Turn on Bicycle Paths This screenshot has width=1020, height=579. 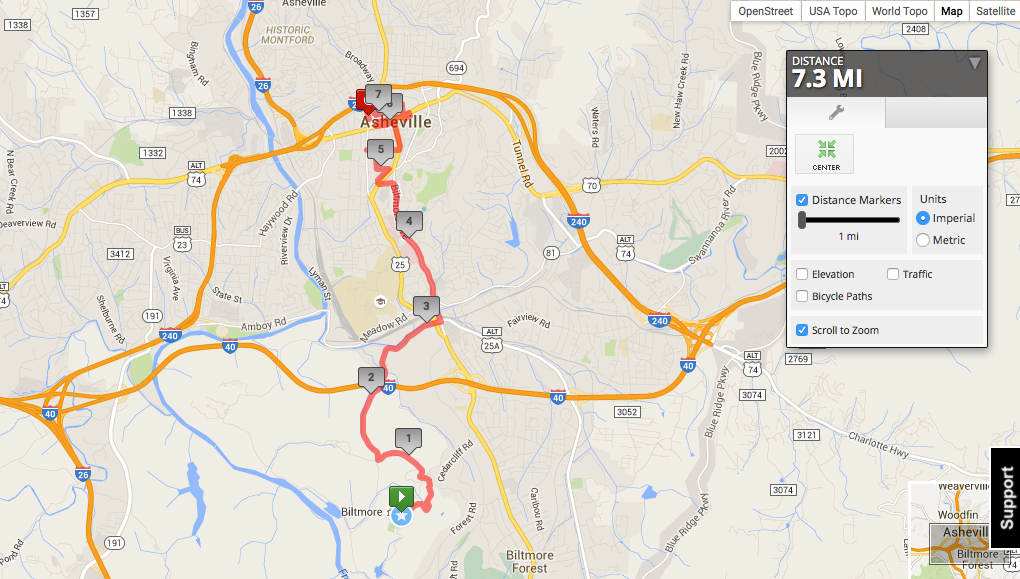point(802,296)
